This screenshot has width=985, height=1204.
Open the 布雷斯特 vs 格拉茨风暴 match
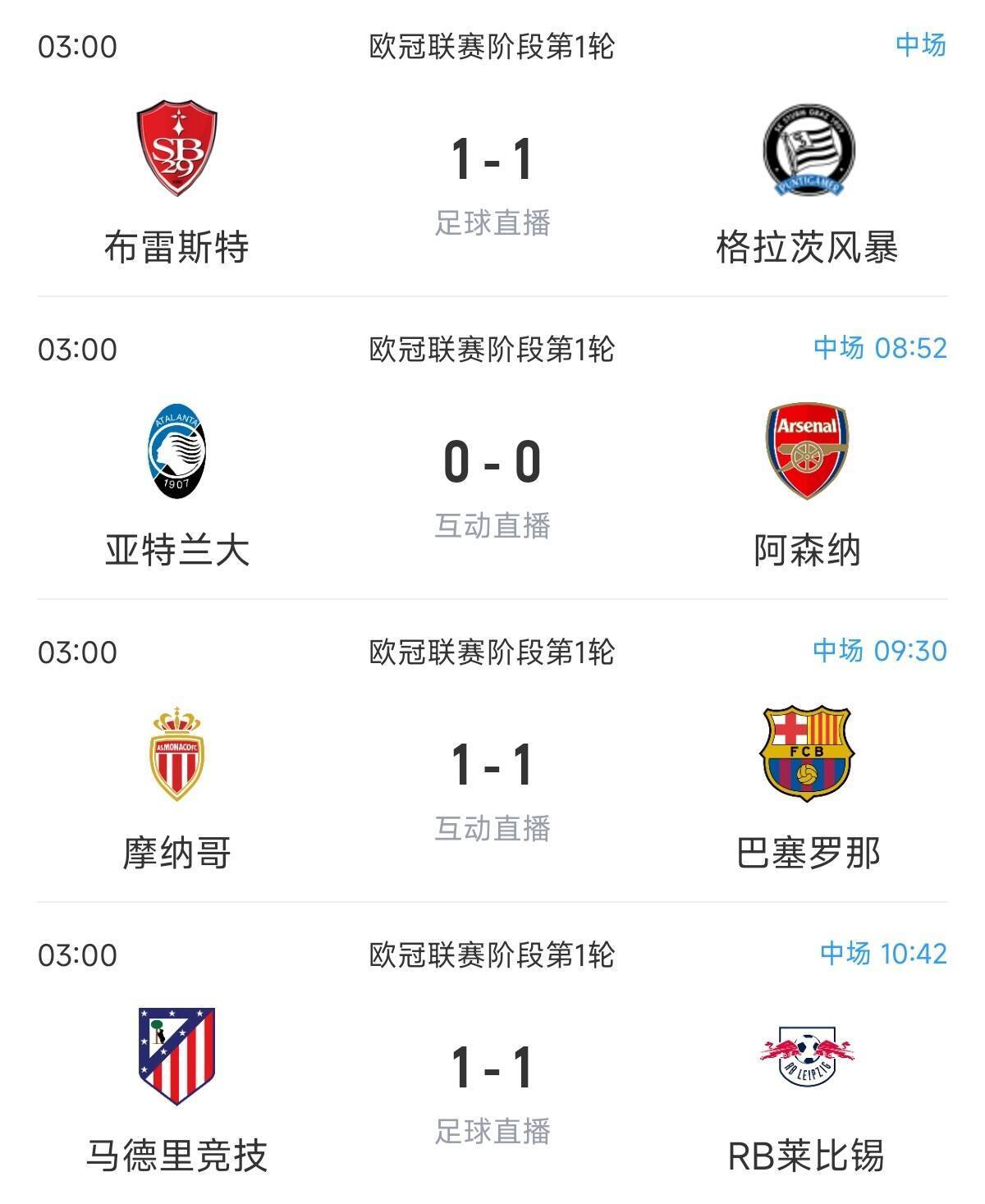(492, 159)
